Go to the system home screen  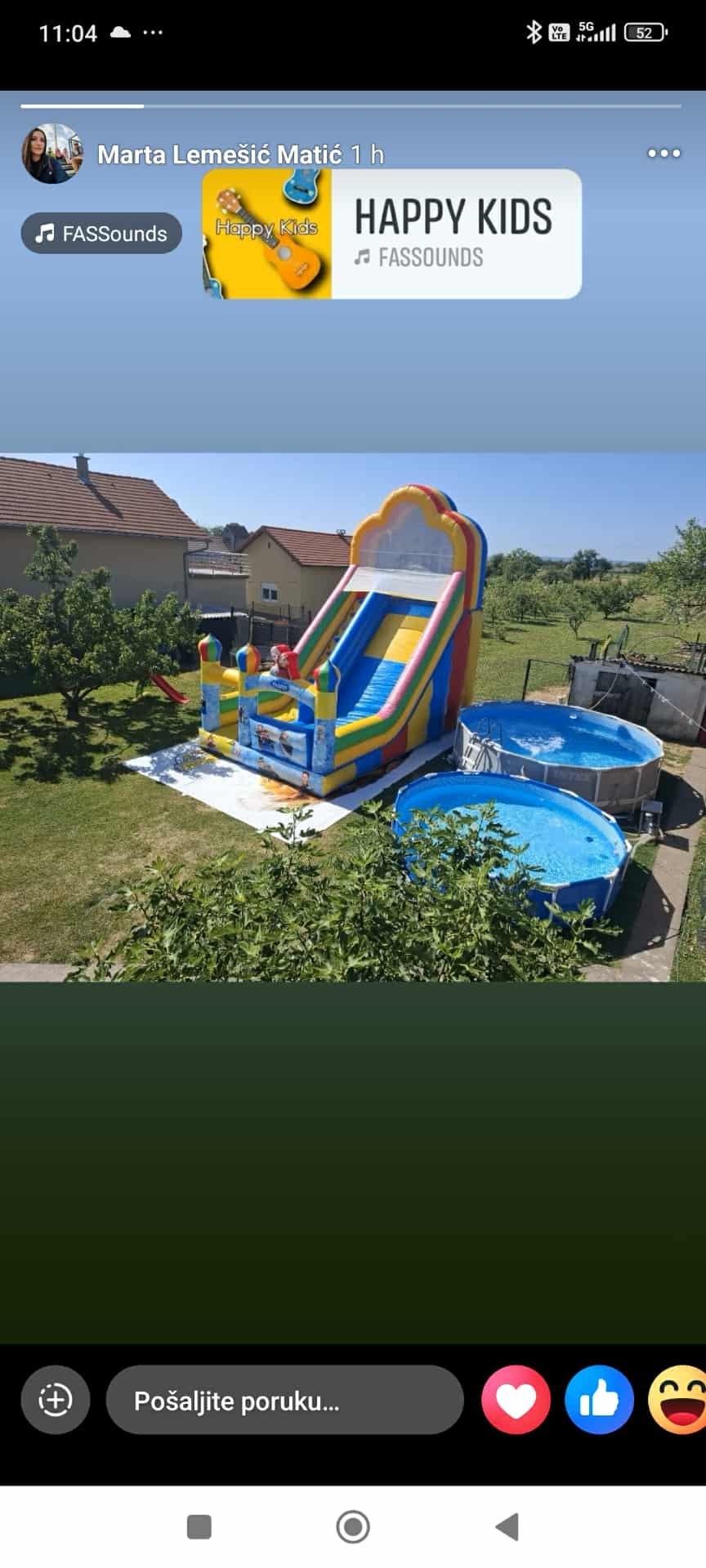click(x=353, y=1526)
